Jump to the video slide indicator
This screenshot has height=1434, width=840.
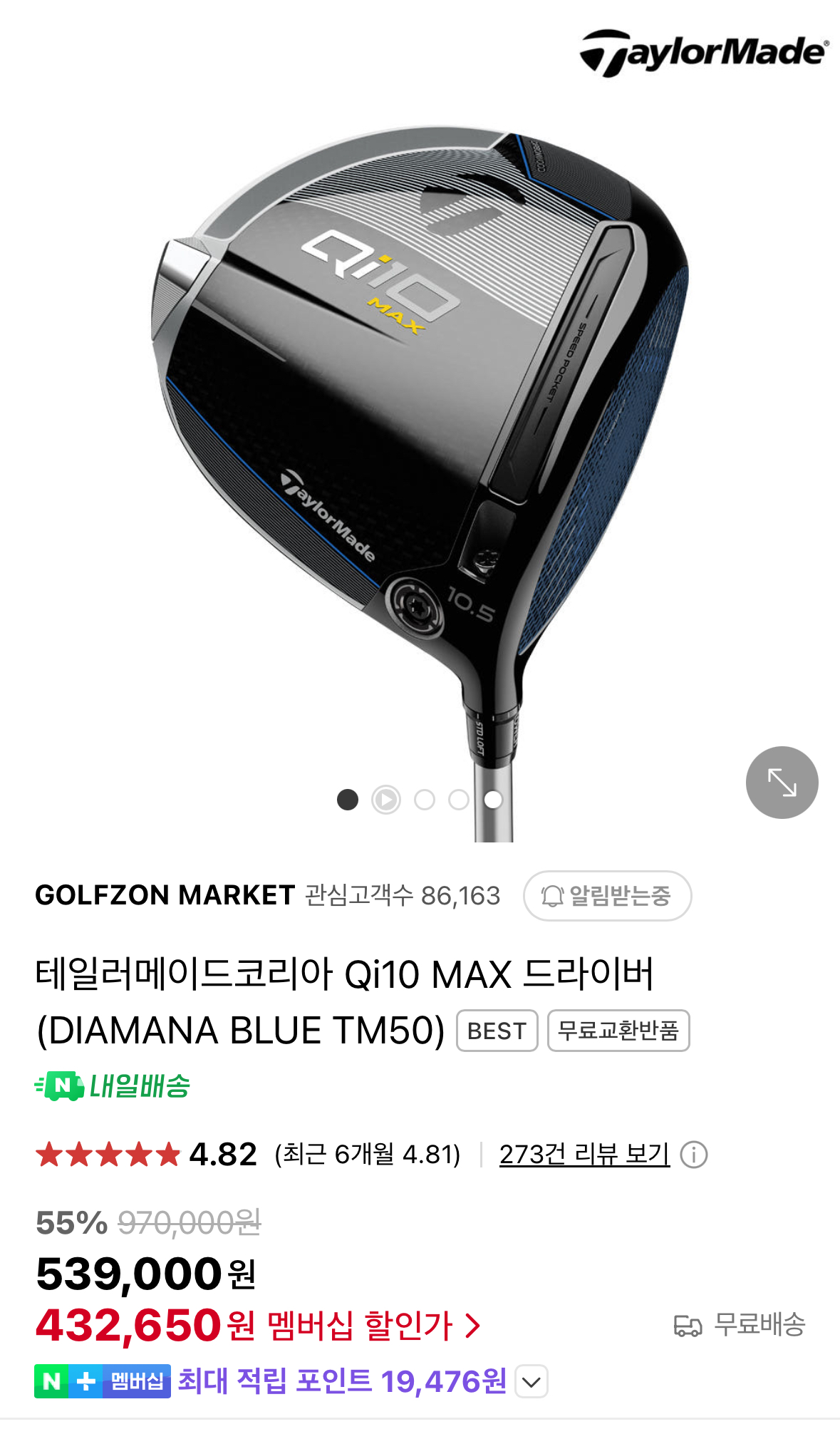[x=386, y=800]
